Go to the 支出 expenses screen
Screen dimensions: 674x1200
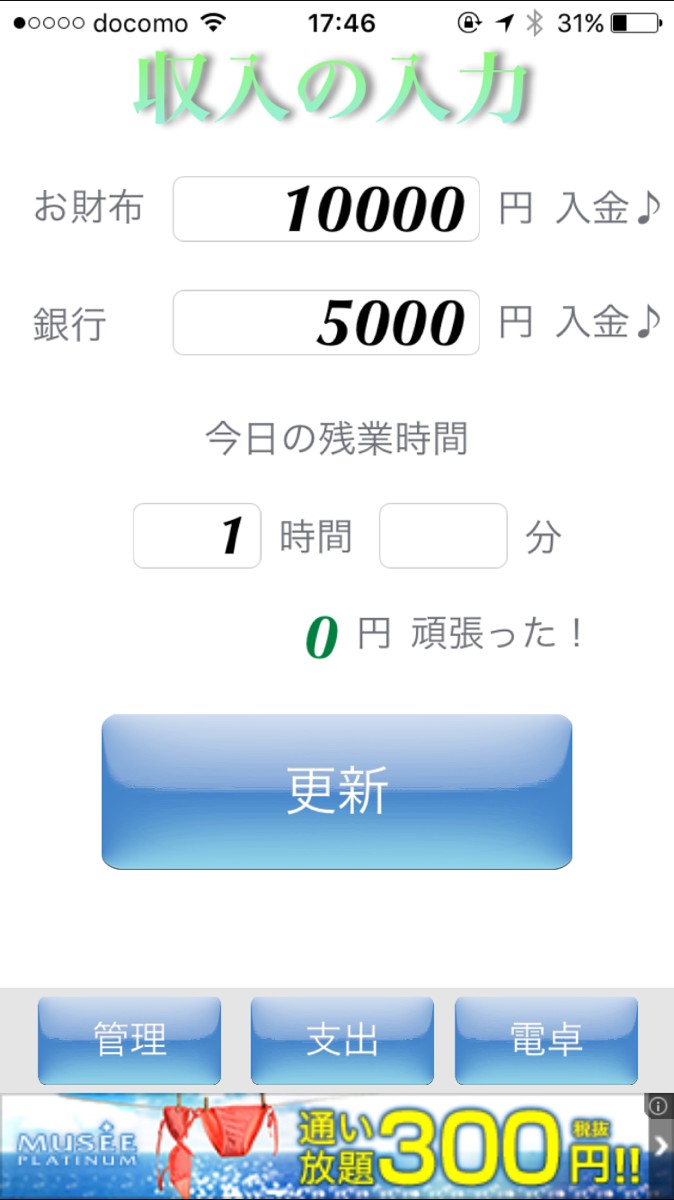click(342, 1040)
